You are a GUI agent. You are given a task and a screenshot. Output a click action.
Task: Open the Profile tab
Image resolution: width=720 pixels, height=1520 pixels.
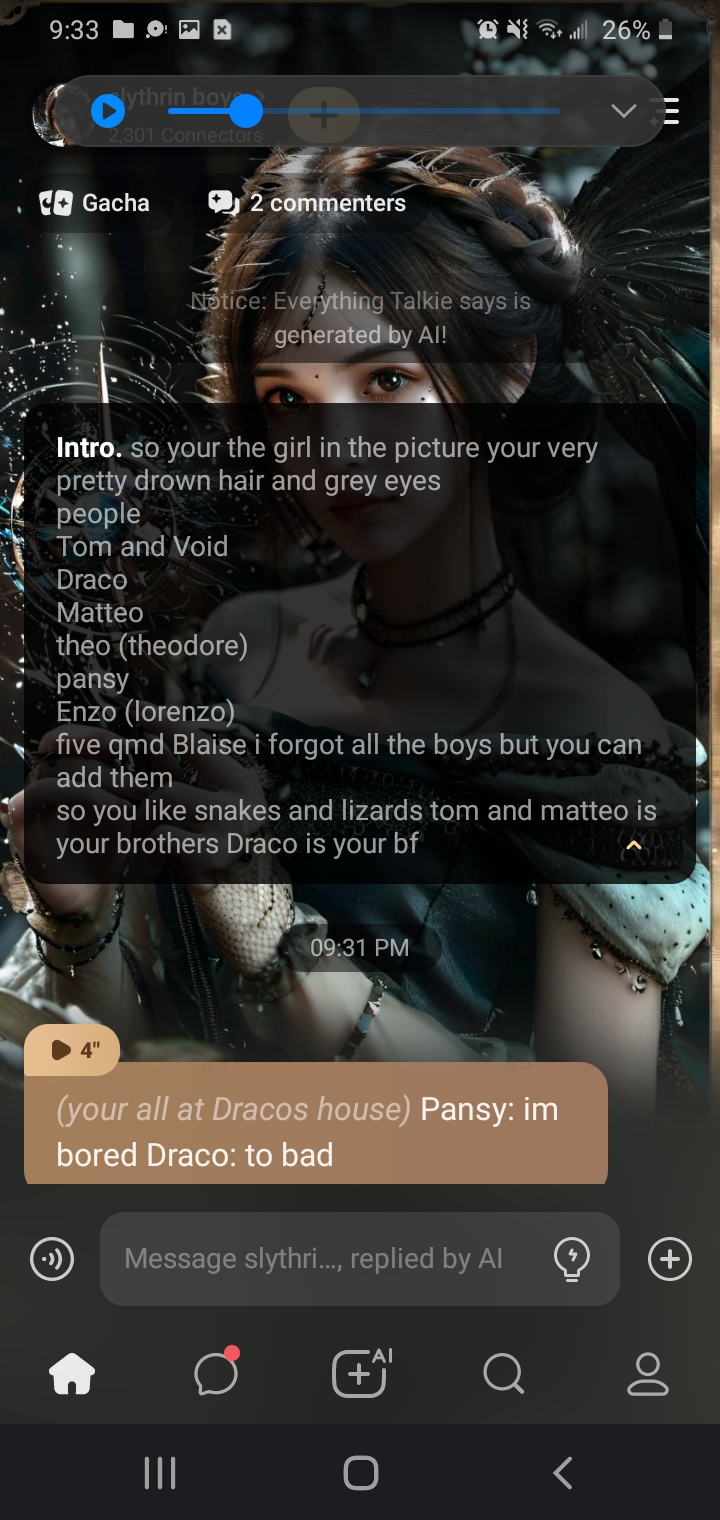pyautogui.click(x=647, y=1375)
